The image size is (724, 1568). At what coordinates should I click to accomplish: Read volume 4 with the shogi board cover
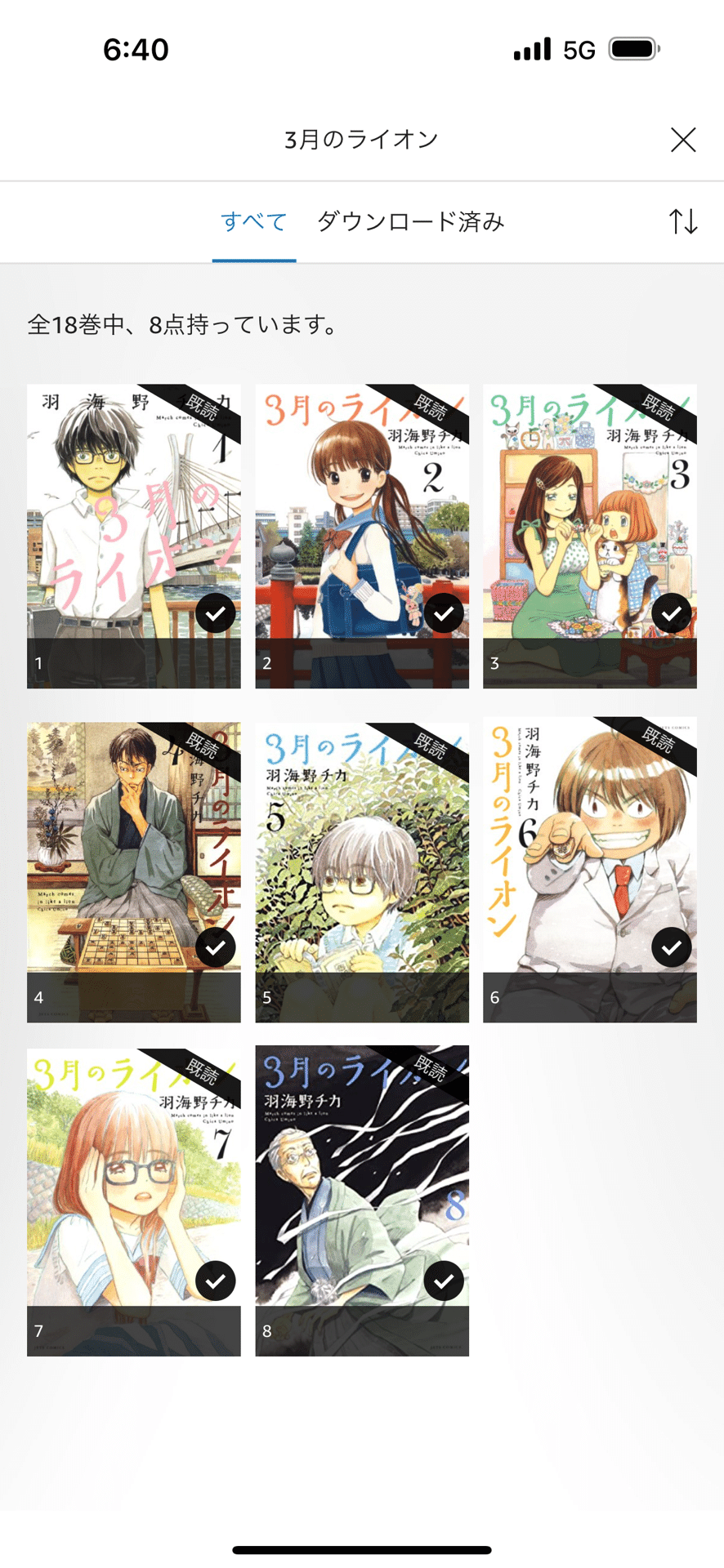[134, 871]
